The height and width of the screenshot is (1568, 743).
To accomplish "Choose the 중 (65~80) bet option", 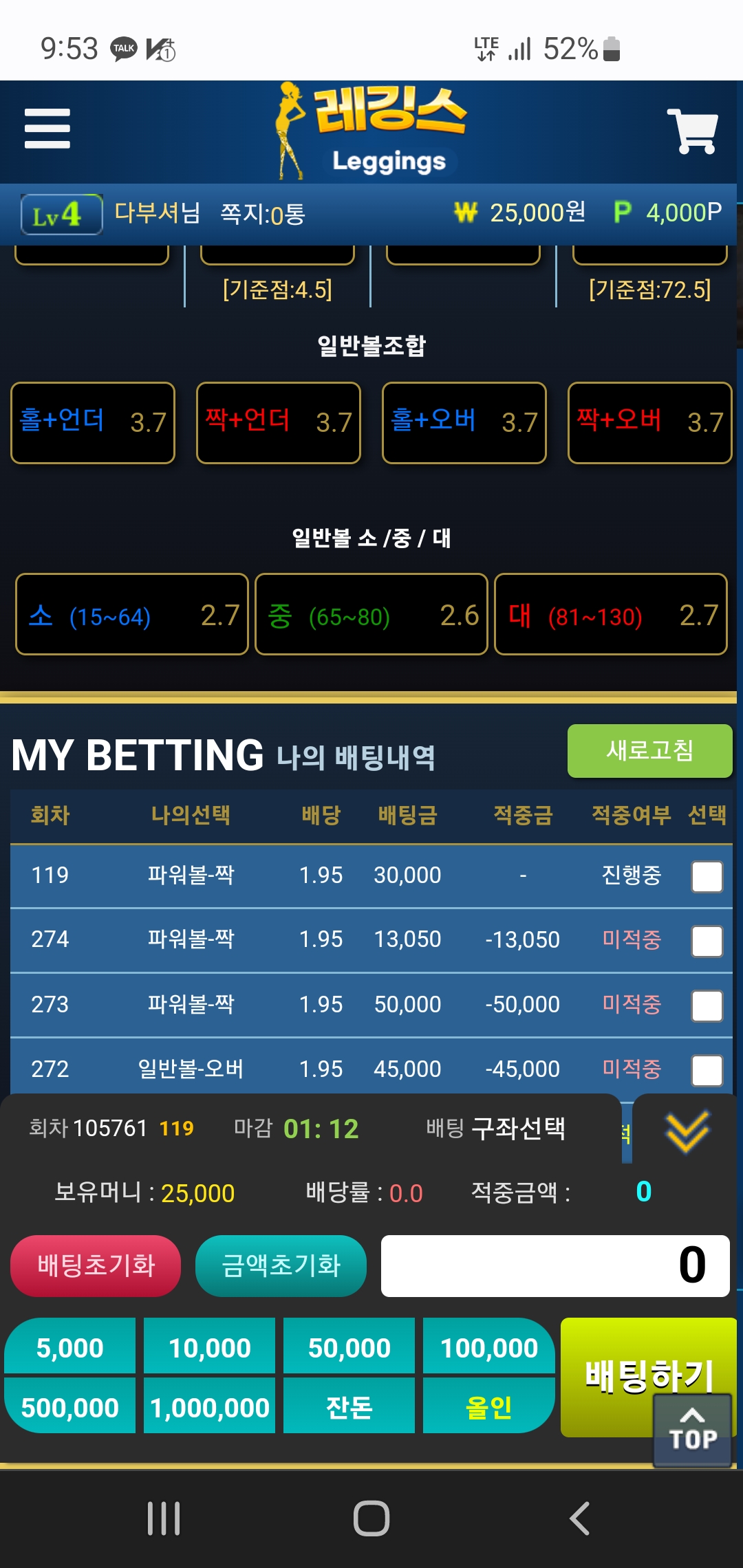I will (x=371, y=614).
